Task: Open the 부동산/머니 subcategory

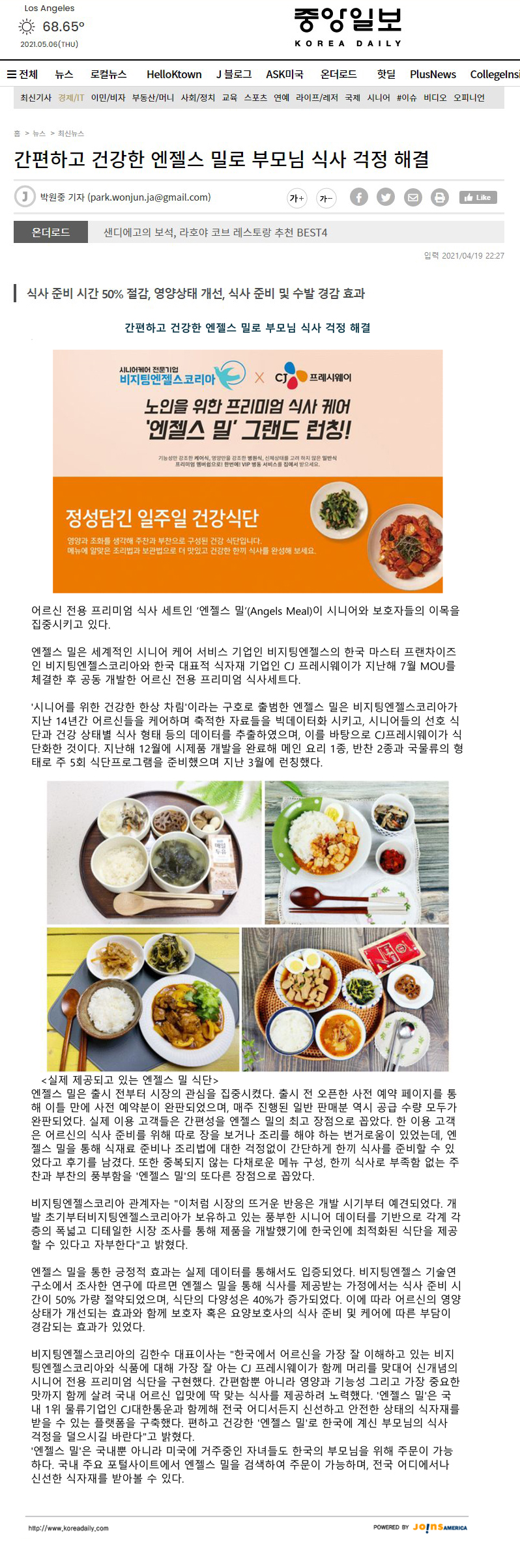Action: click(x=152, y=98)
